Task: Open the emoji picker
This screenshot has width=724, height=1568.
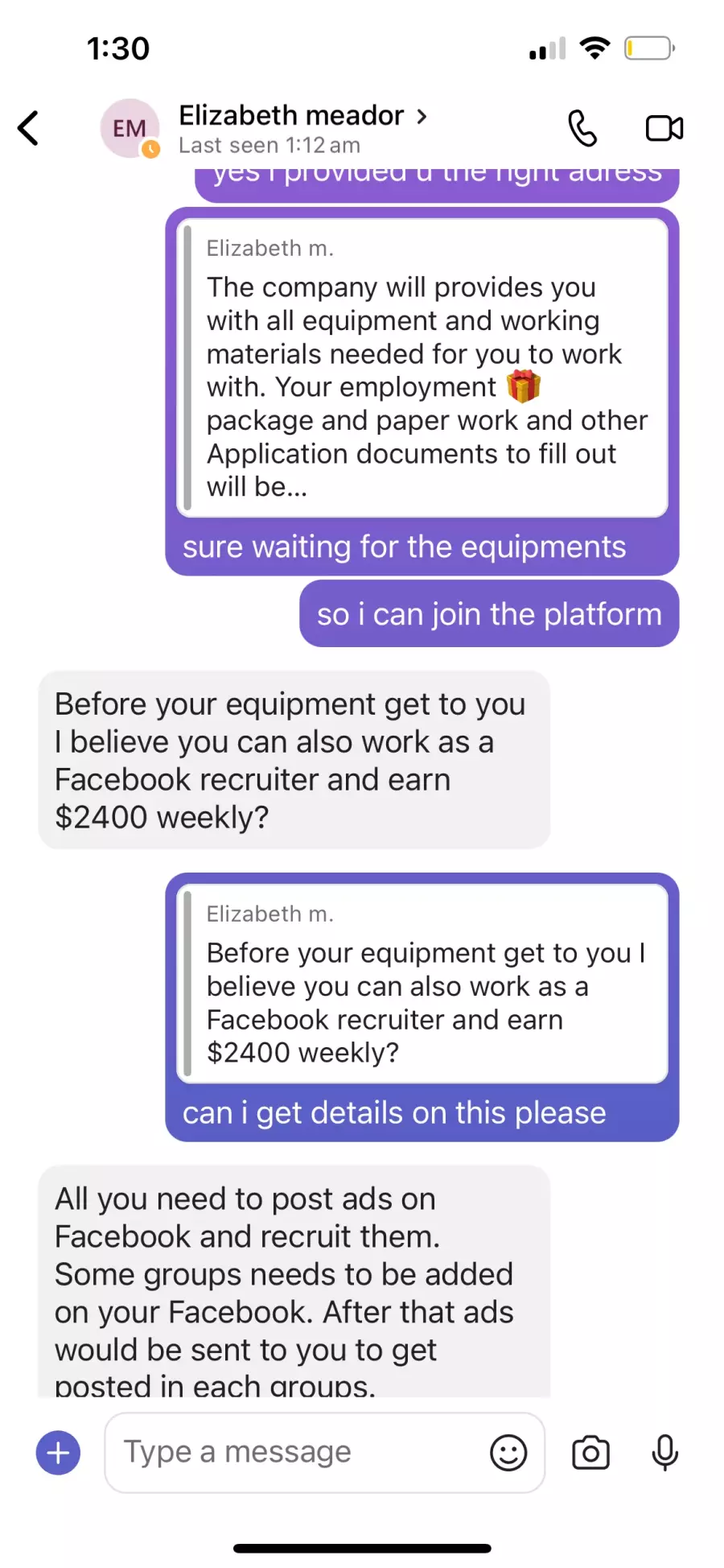Action: (x=508, y=1453)
